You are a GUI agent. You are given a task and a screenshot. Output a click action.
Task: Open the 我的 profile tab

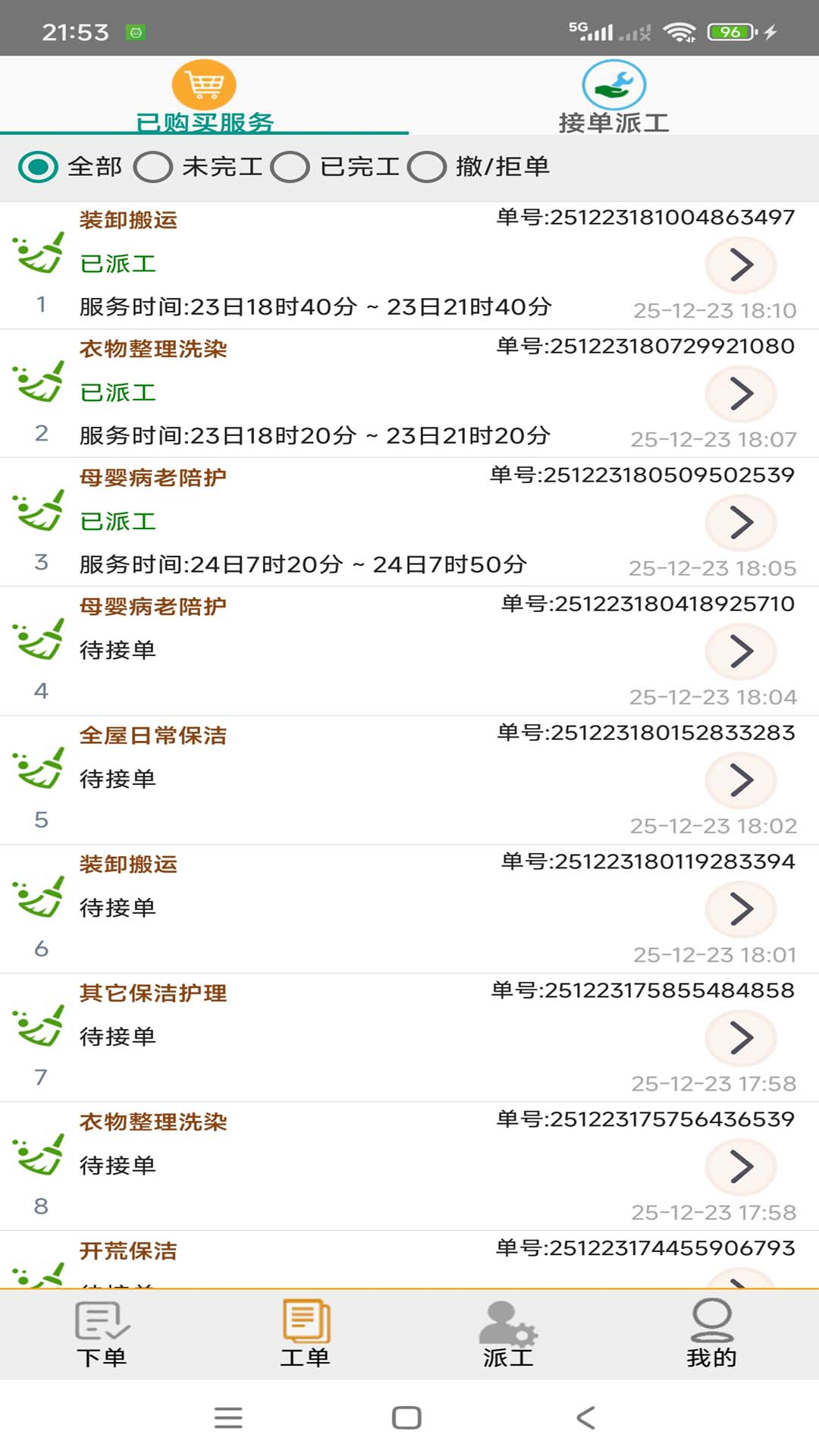[711, 1335]
